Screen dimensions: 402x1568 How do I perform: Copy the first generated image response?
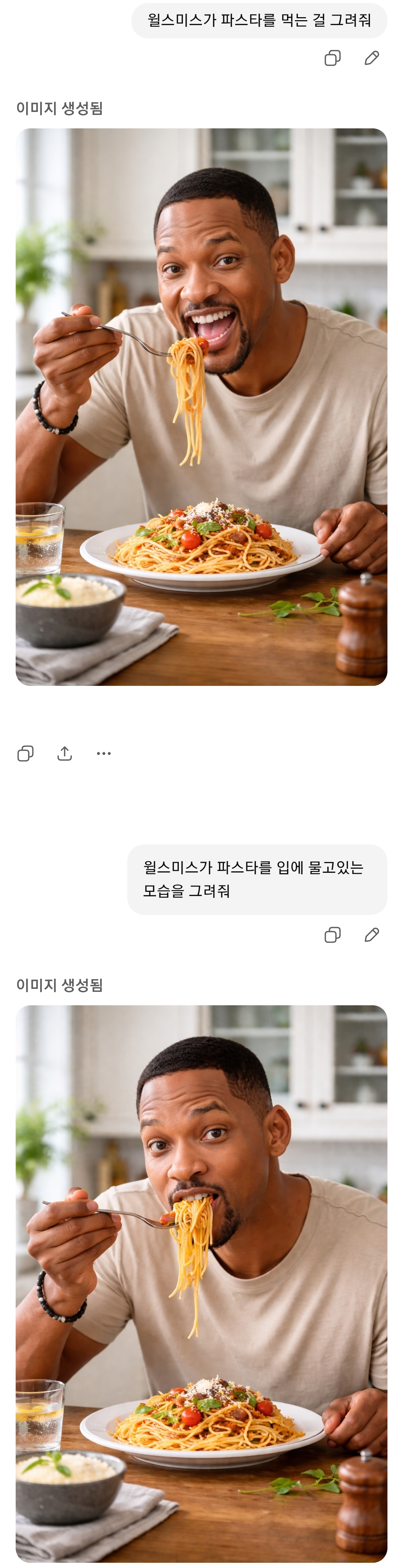[26, 753]
